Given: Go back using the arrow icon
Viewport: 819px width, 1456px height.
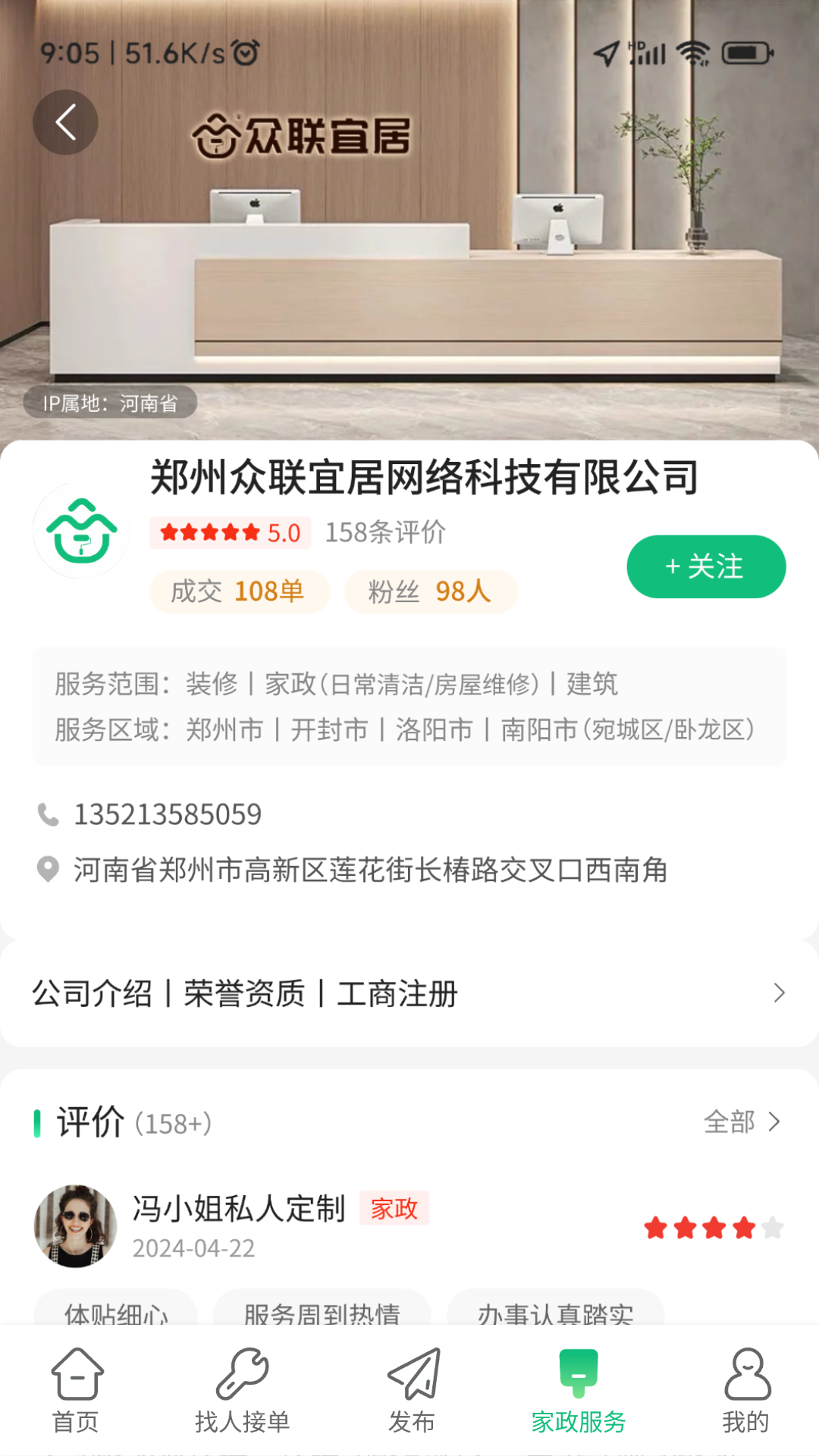Looking at the screenshot, I should point(65,122).
